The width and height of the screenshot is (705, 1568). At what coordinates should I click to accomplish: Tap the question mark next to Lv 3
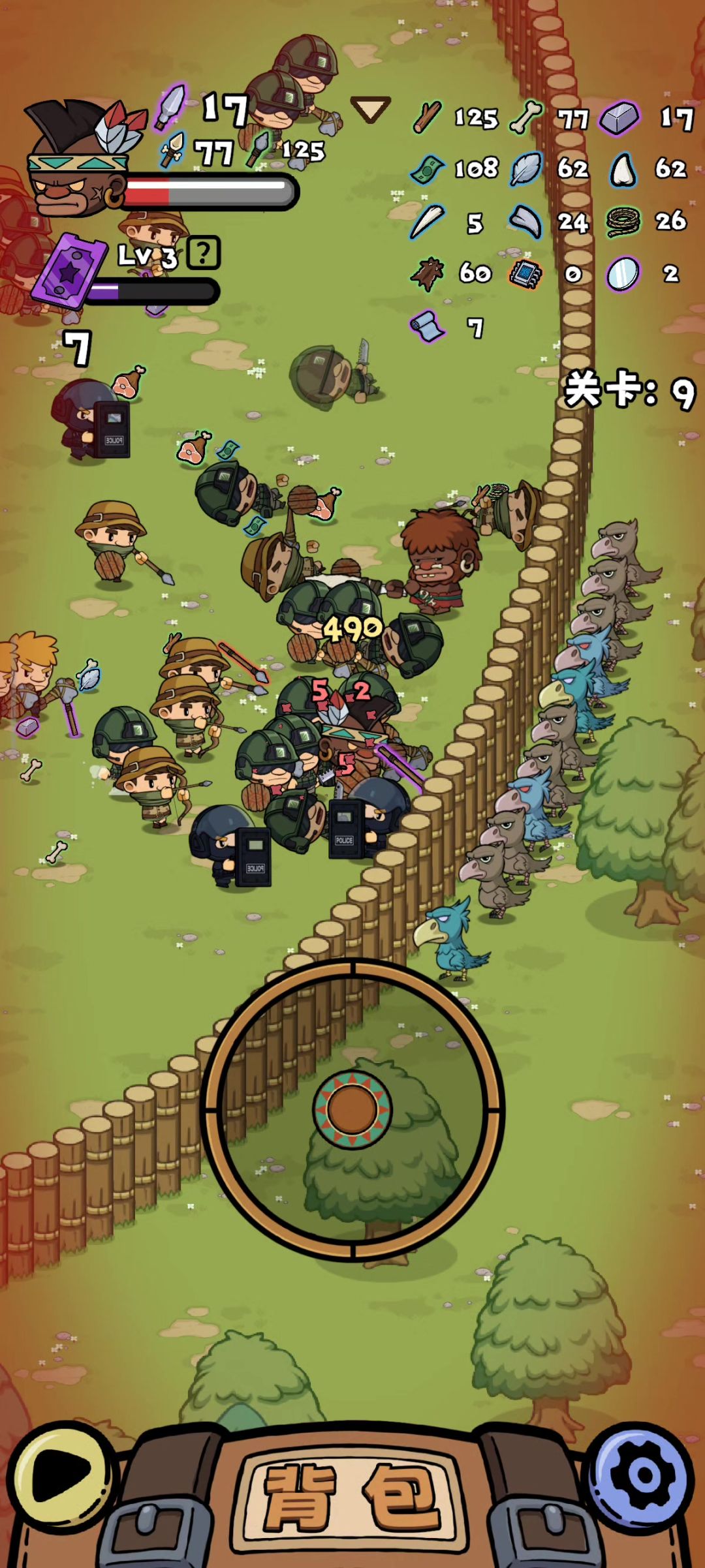tap(204, 253)
